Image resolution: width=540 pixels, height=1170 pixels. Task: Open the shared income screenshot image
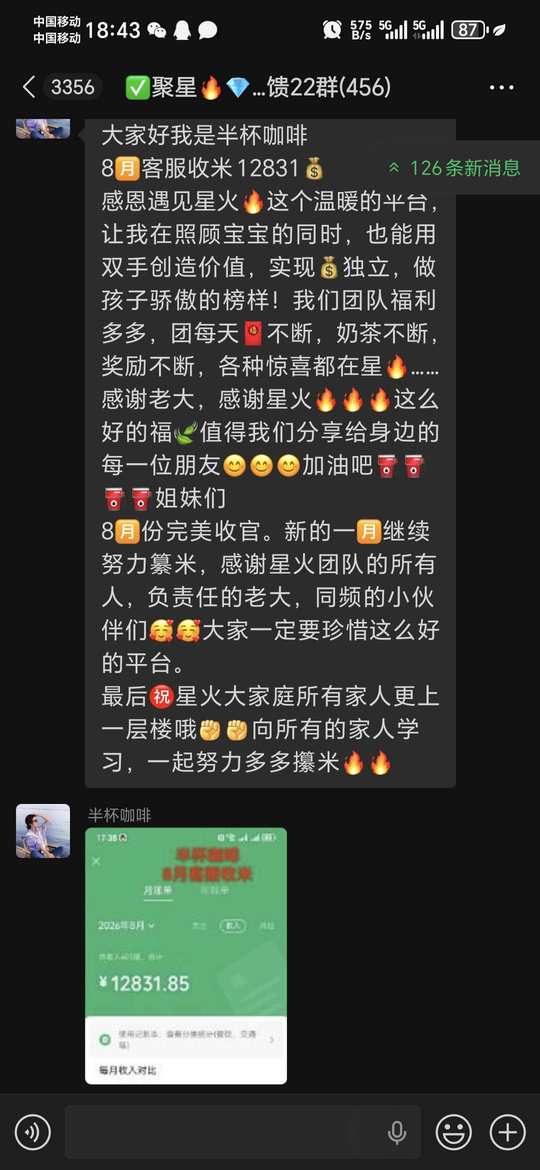point(186,955)
